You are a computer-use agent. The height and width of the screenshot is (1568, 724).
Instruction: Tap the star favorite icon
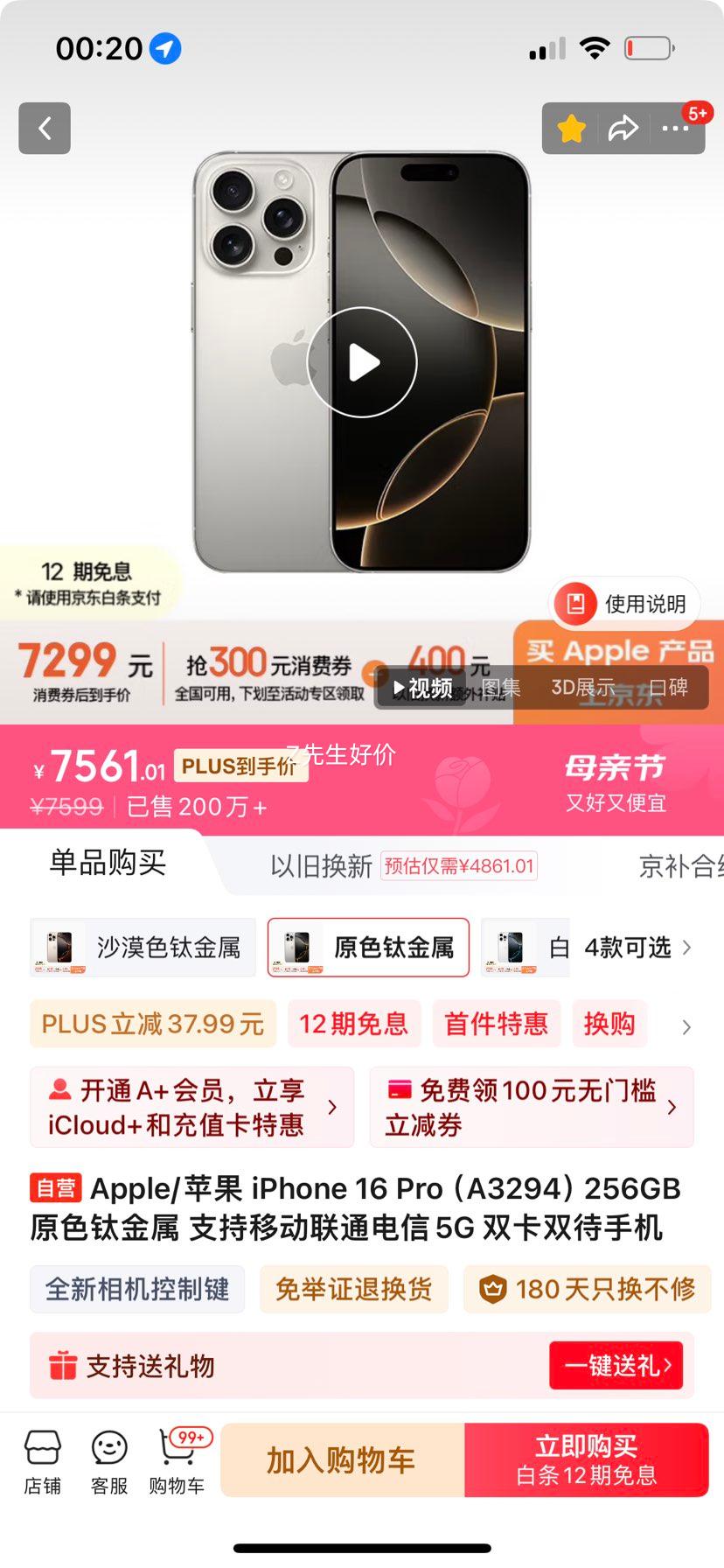(x=572, y=129)
